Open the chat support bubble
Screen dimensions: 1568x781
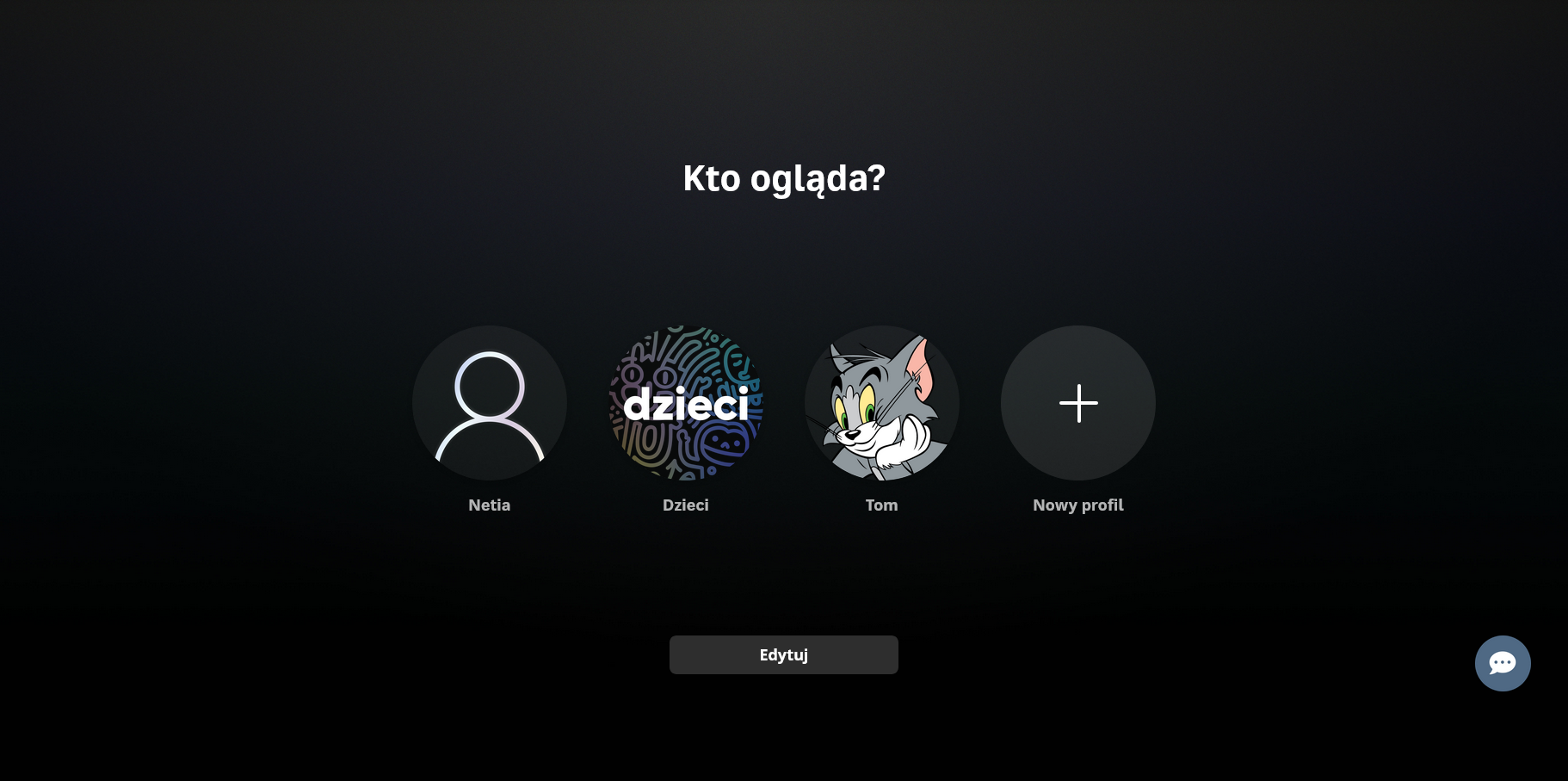point(1502,663)
